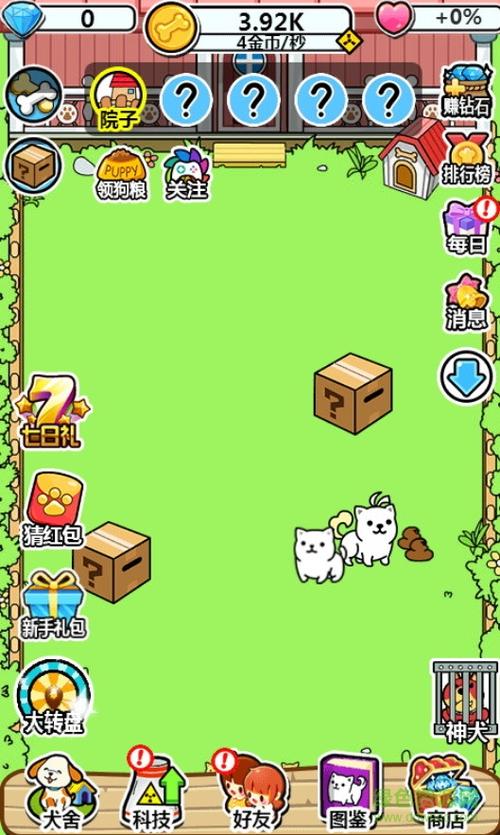Tap the bones icon below the diamond counter
Viewport: 500px width, 835px height.
pyautogui.click(x=34, y=96)
